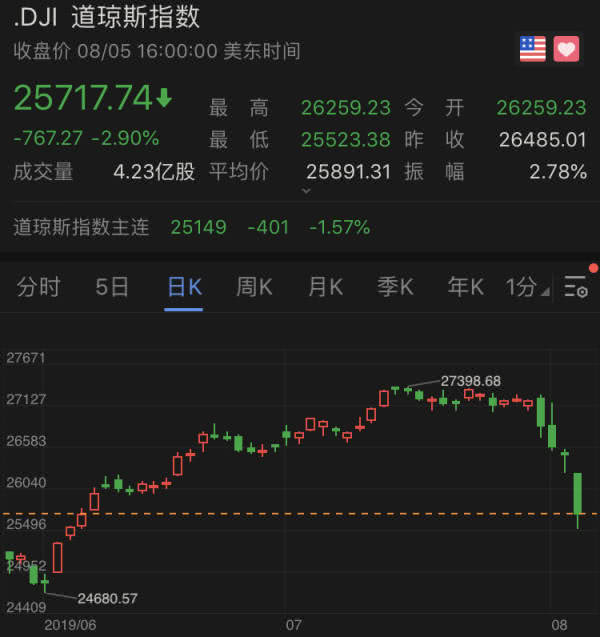Switch to the 分时 chart tab
This screenshot has width=600, height=637.
[x=39, y=288]
